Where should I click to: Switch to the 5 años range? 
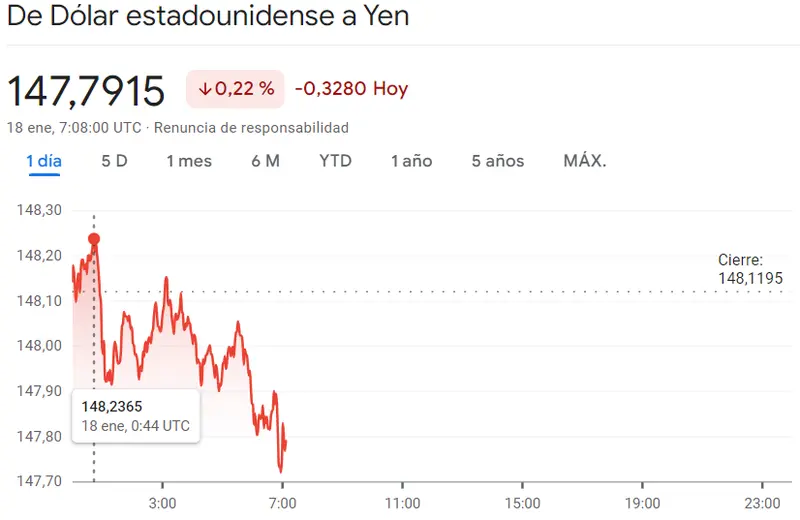(498, 161)
